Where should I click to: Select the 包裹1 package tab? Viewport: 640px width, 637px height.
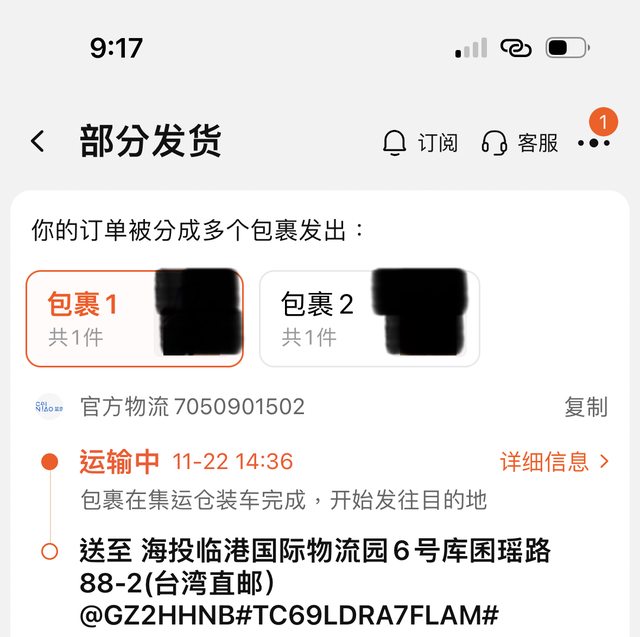[x=134, y=317]
